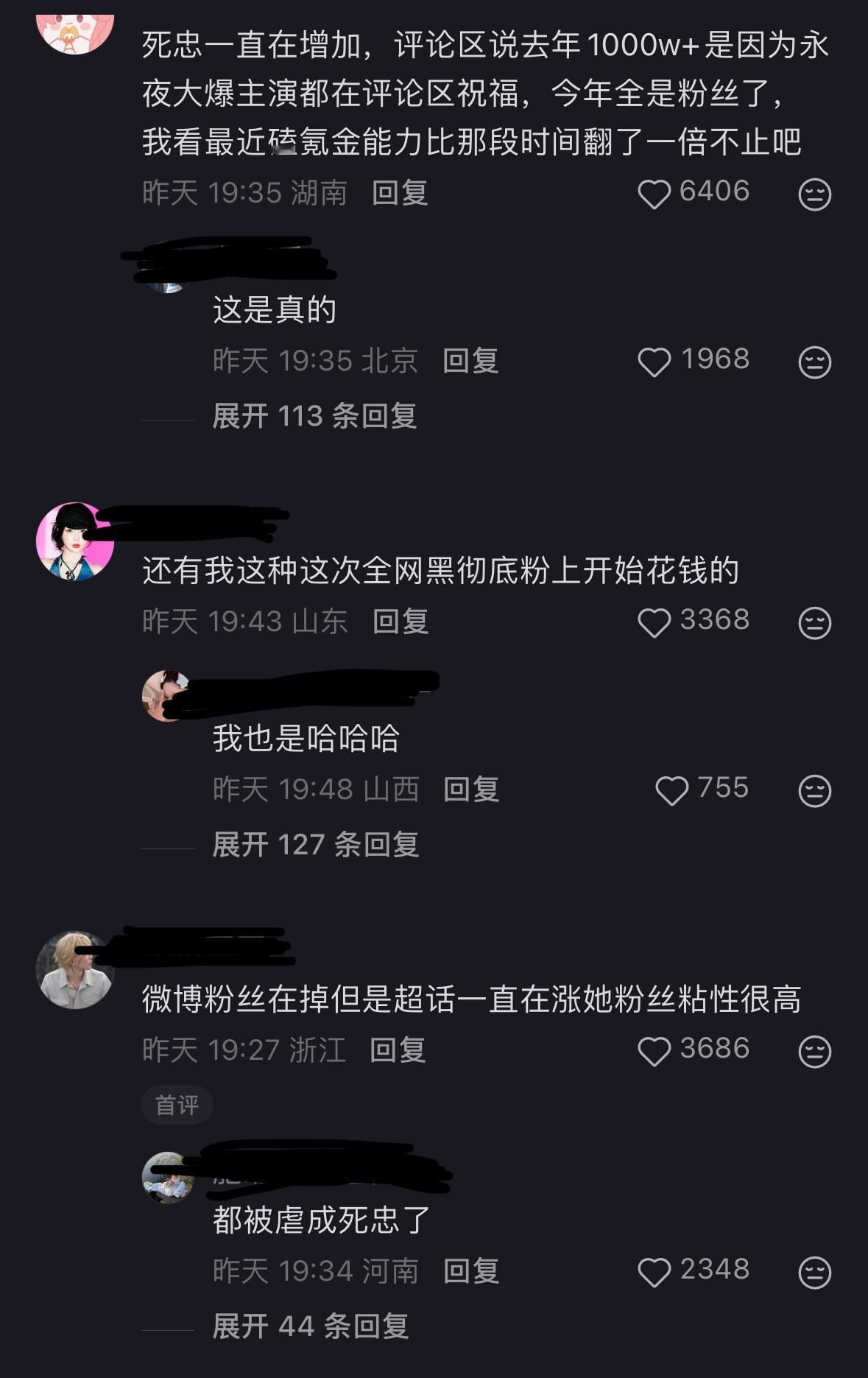The width and height of the screenshot is (868, 1378).
Task: Tap the emoji reaction icon next to "都被虐成死忠了"
Action: coord(812,1269)
